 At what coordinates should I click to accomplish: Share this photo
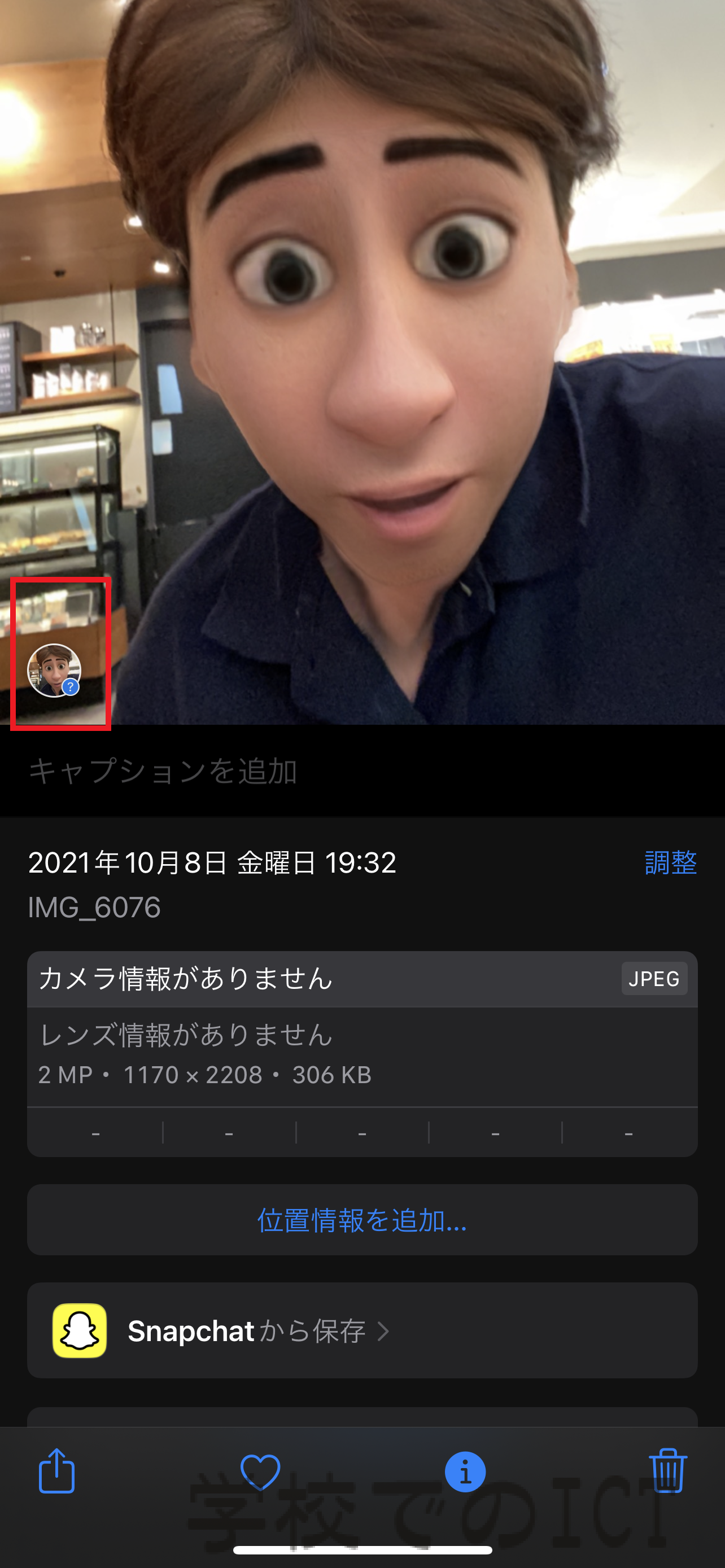click(56, 1470)
